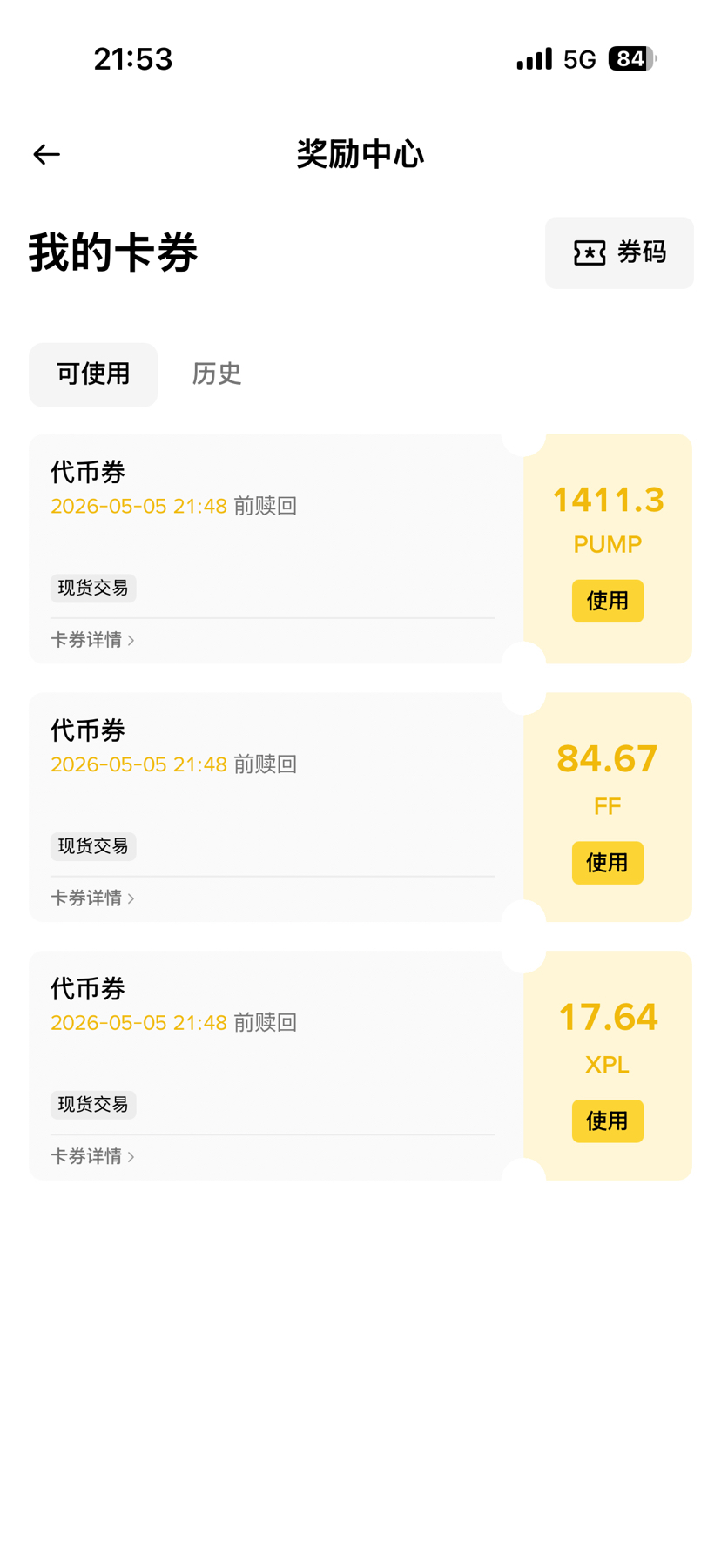Select the 可使用 tab
Viewport: 721px width, 1568px height.
pyautogui.click(x=93, y=374)
